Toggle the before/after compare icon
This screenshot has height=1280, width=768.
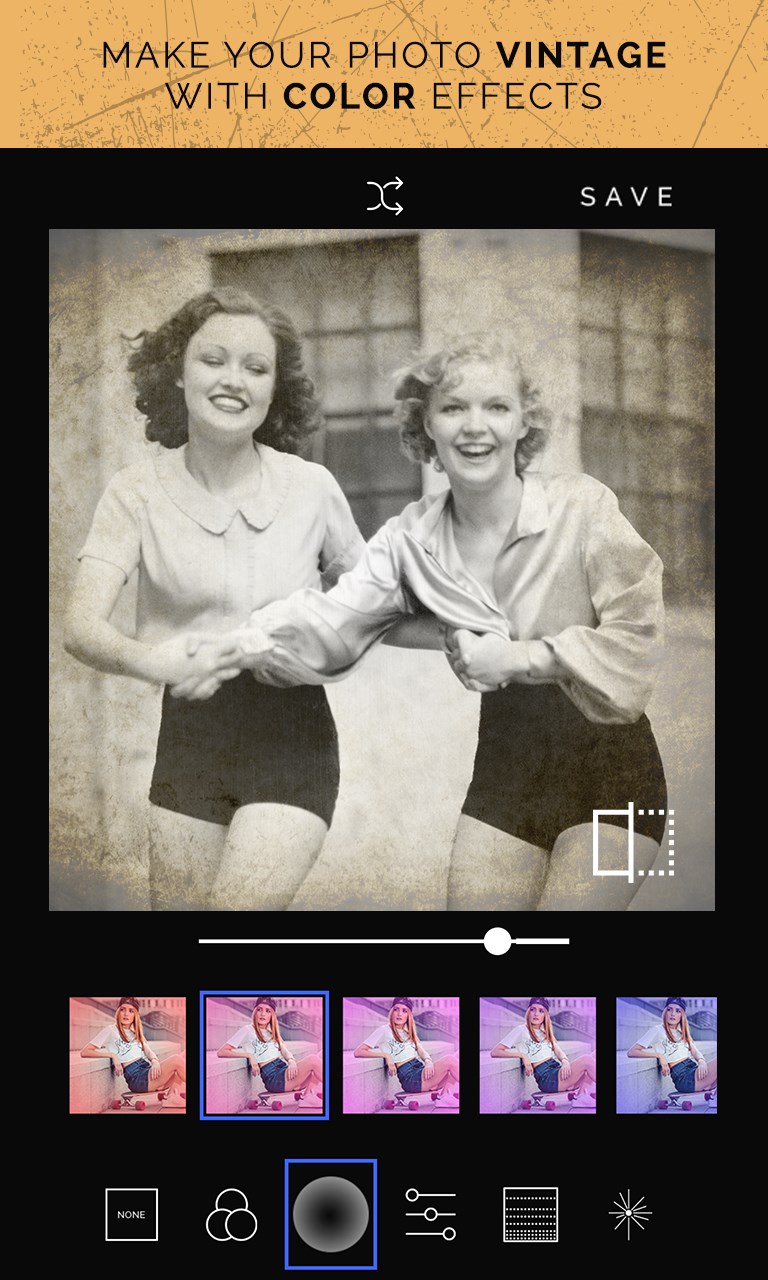click(634, 842)
